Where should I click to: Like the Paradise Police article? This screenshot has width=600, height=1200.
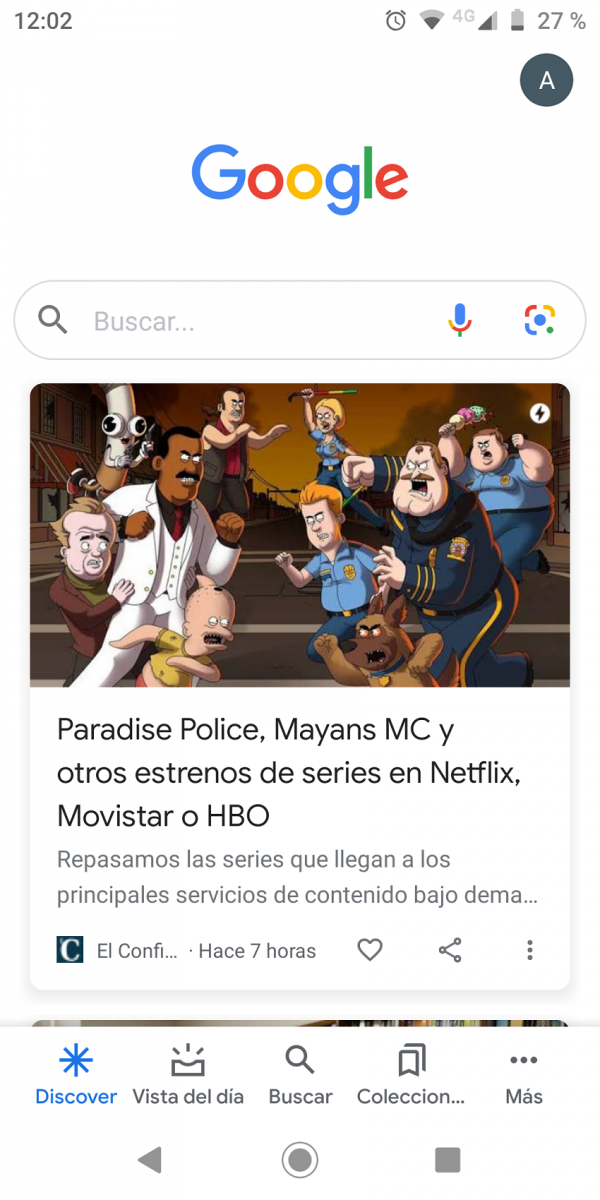tap(370, 950)
